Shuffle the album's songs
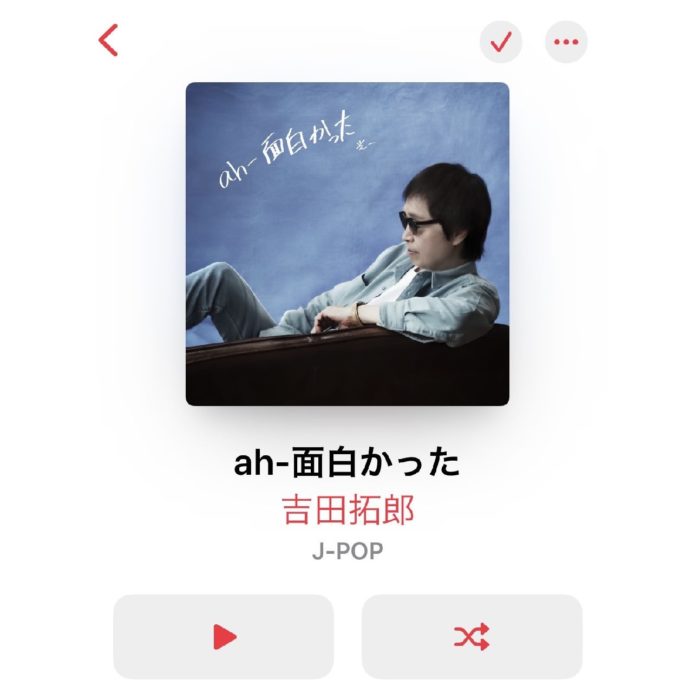The image size is (700, 700). click(x=471, y=636)
